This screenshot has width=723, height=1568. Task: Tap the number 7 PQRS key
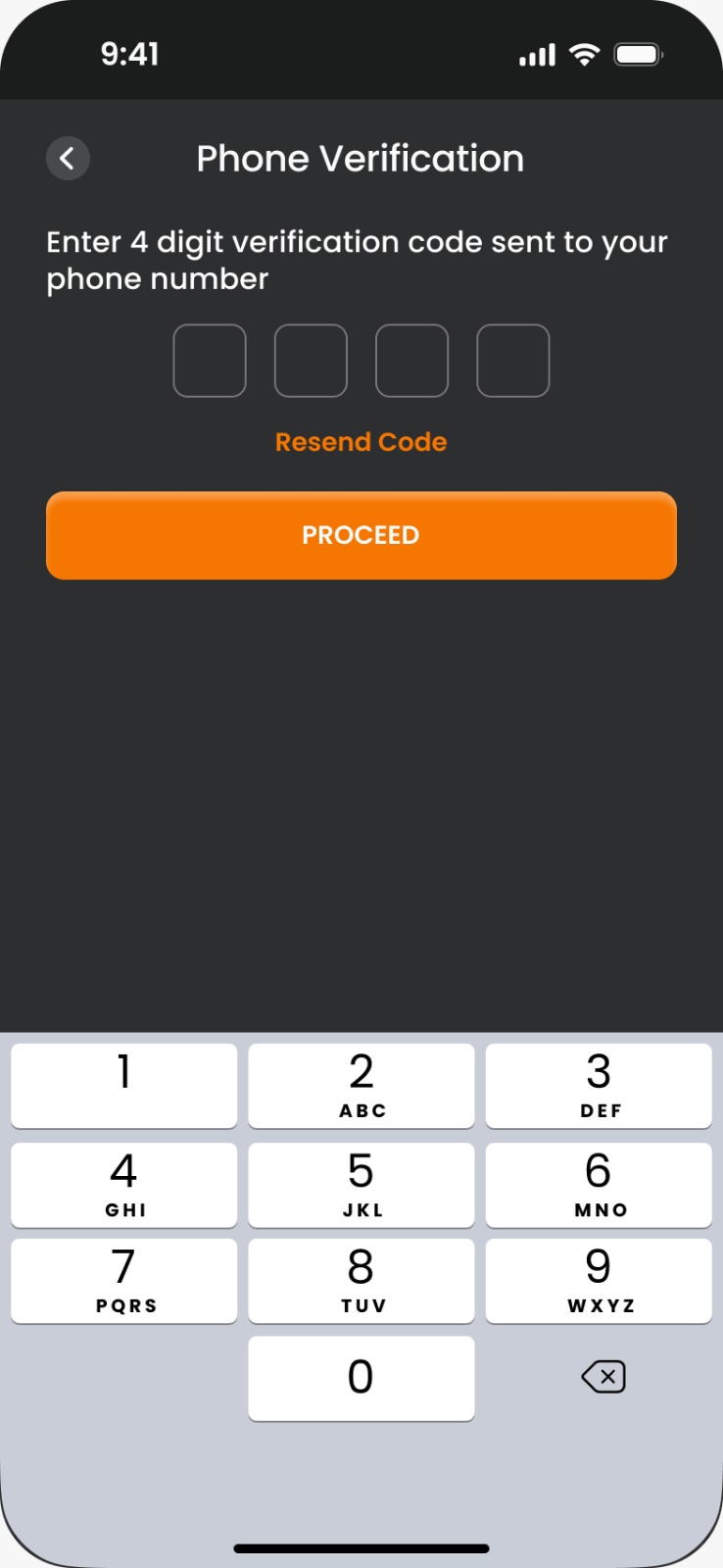(123, 1280)
